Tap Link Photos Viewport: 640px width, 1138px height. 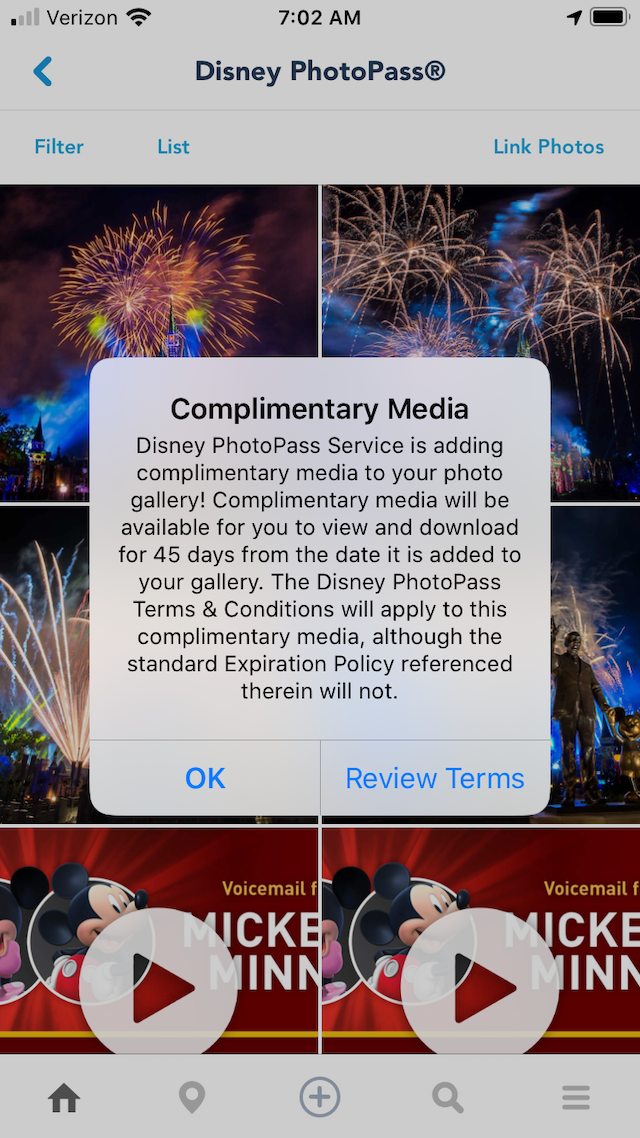[548, 146]
